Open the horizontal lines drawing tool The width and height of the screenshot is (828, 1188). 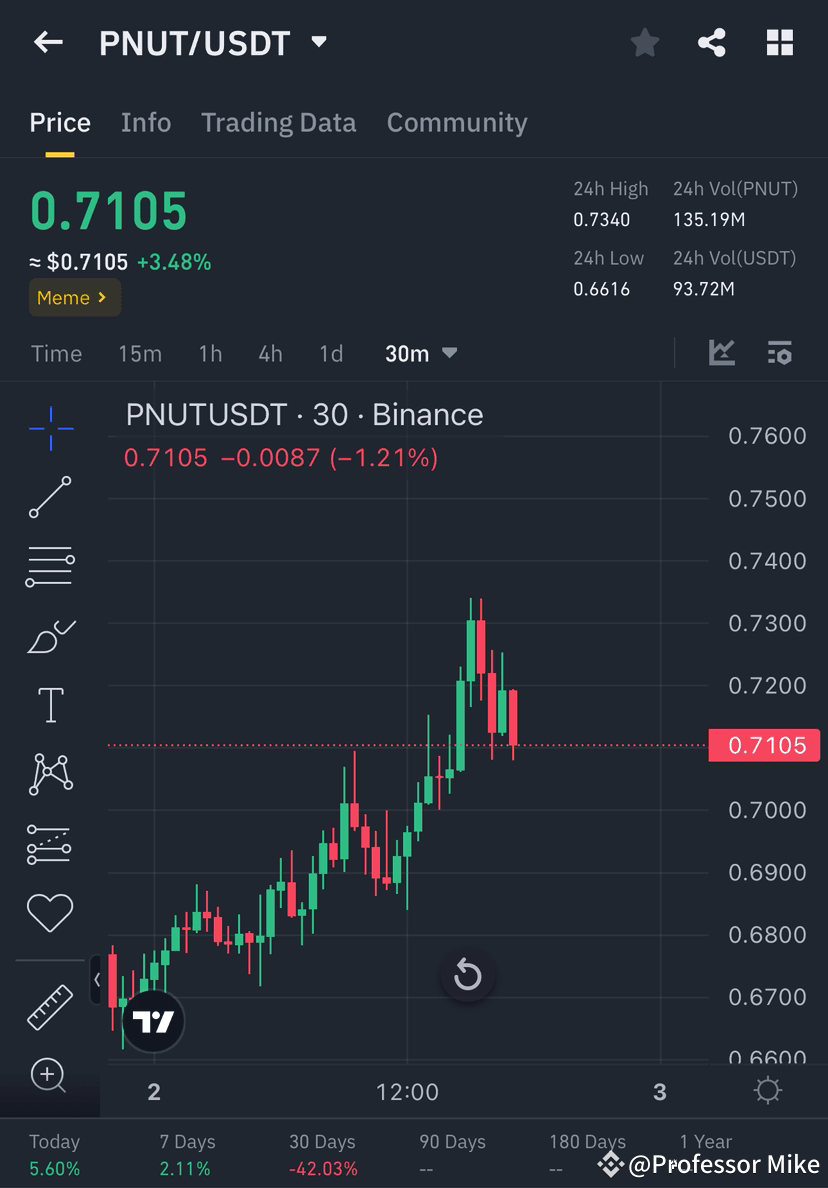pos(50,566)
